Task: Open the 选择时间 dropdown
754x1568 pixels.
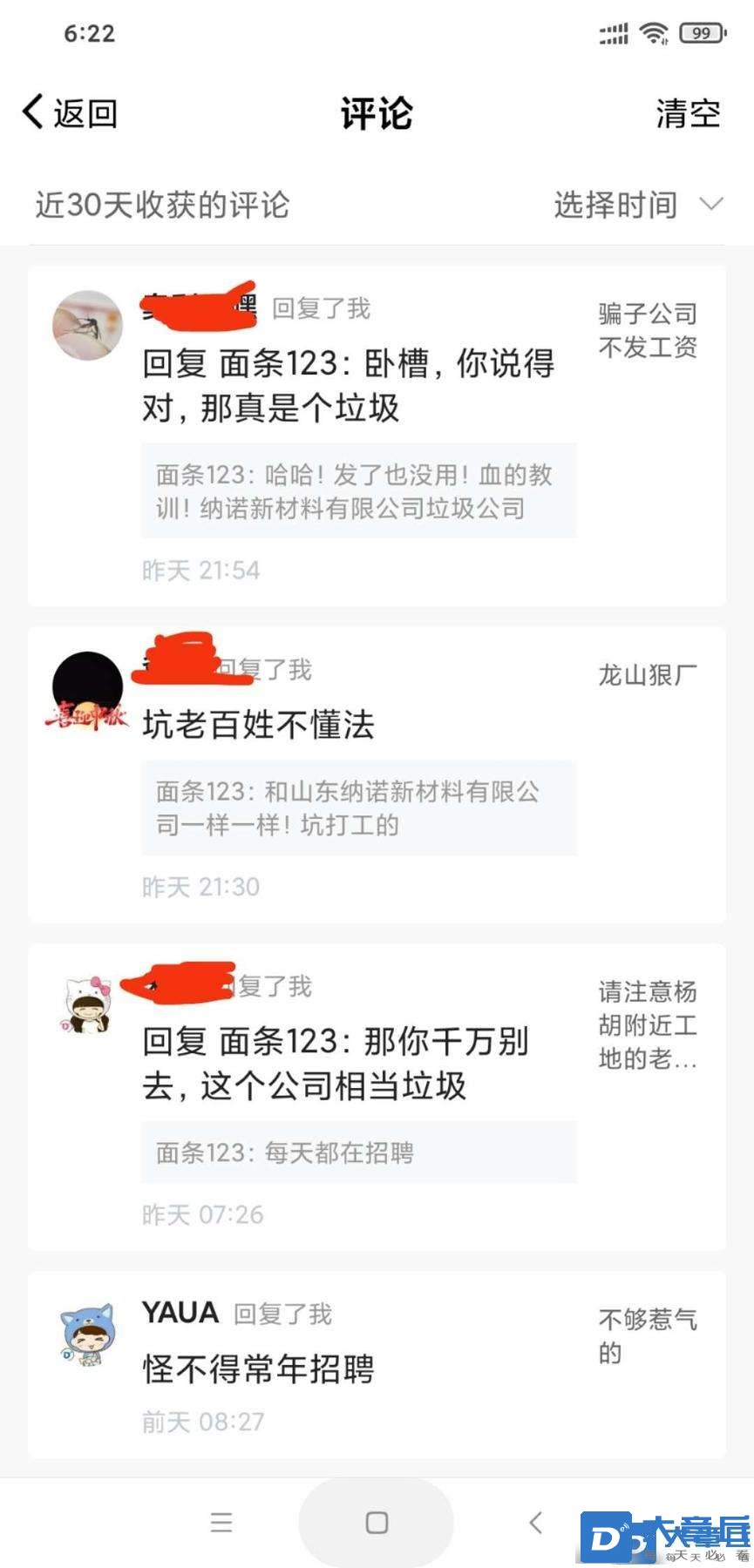Action: pos(638,205)
